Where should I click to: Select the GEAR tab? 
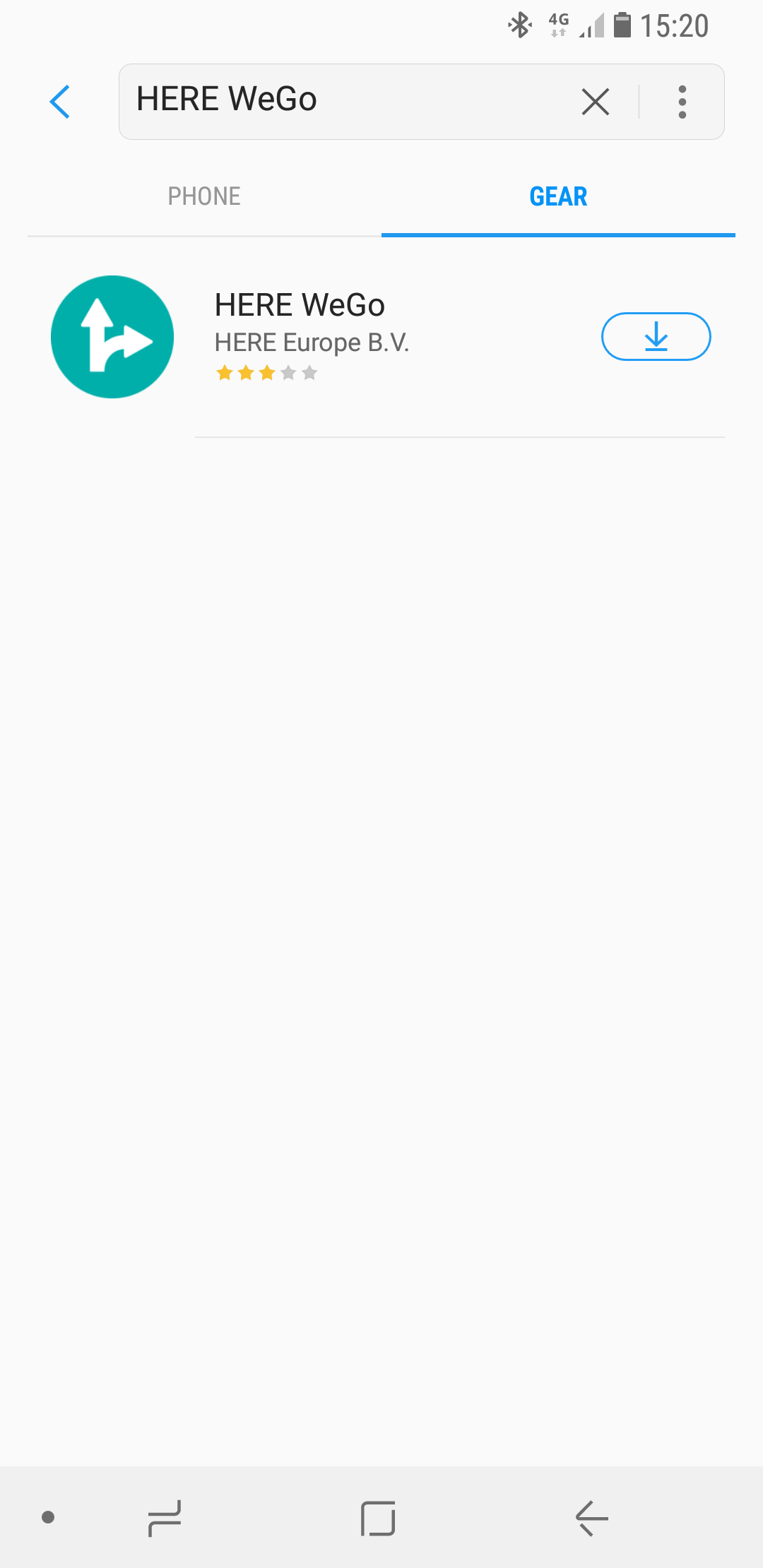click(558, 196)
